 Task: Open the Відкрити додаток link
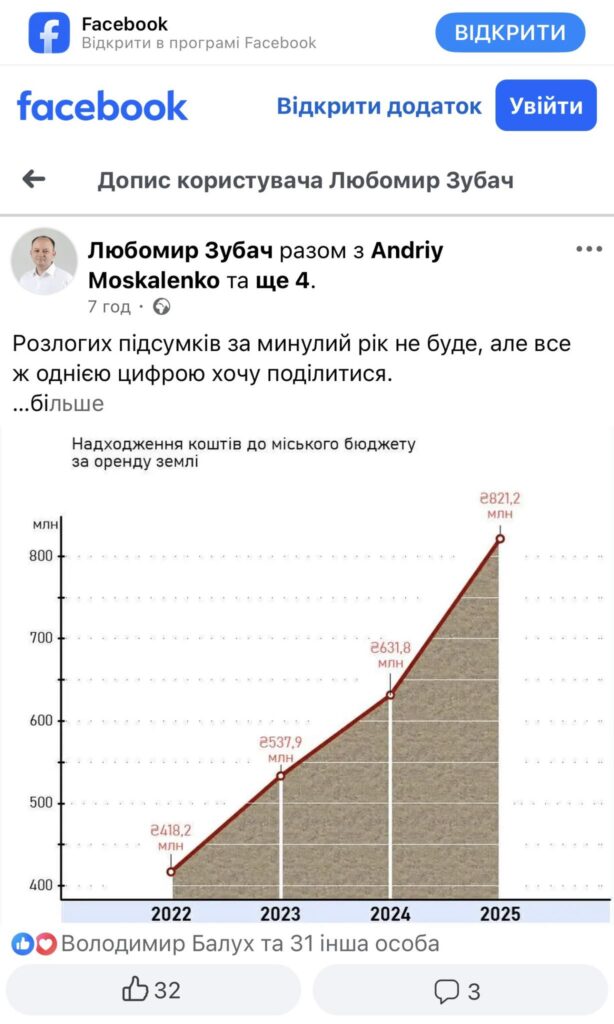(379, 106)
